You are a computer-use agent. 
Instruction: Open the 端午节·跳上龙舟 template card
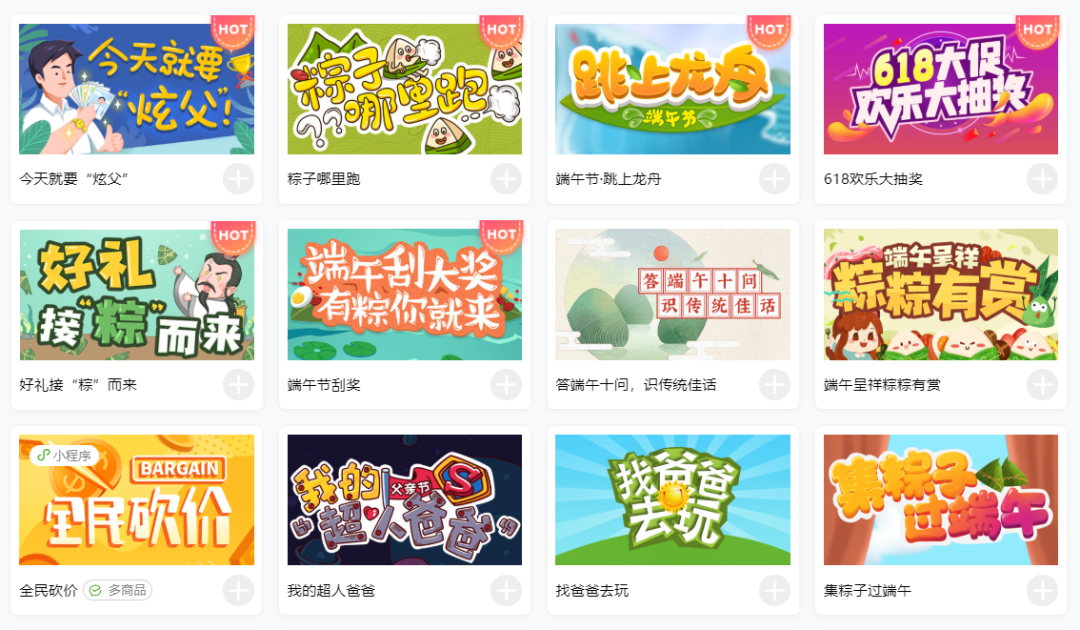(672, 90)
